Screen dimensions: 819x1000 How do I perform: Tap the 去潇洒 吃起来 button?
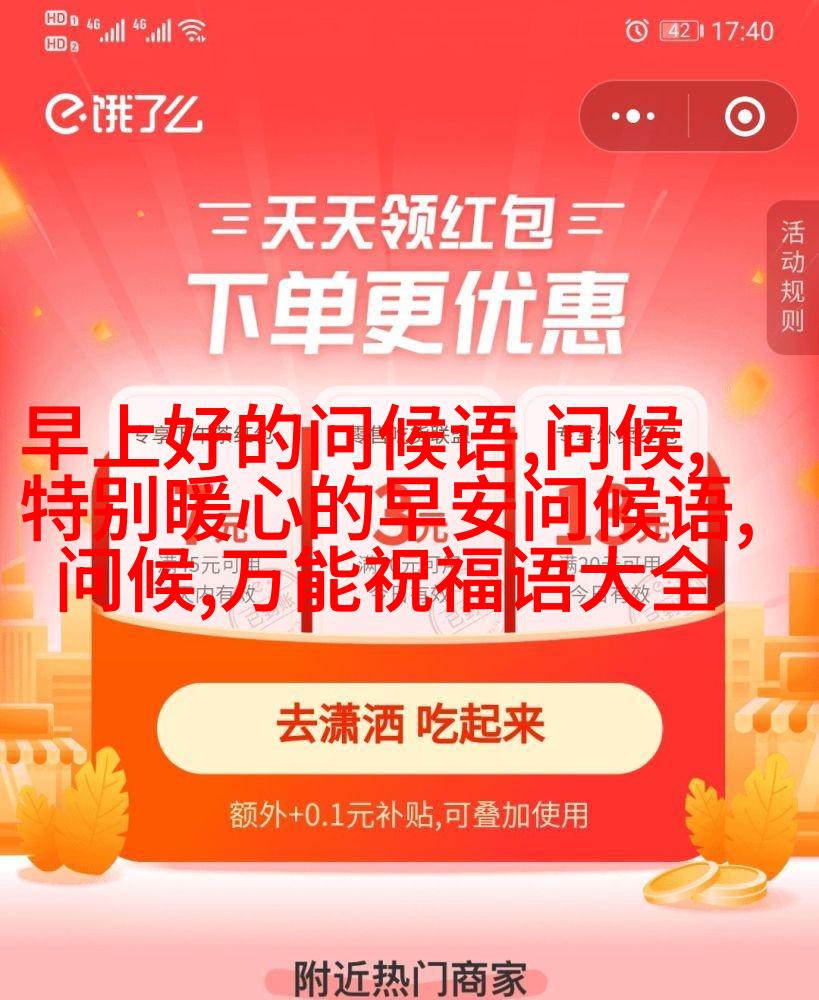coord(410,727)
